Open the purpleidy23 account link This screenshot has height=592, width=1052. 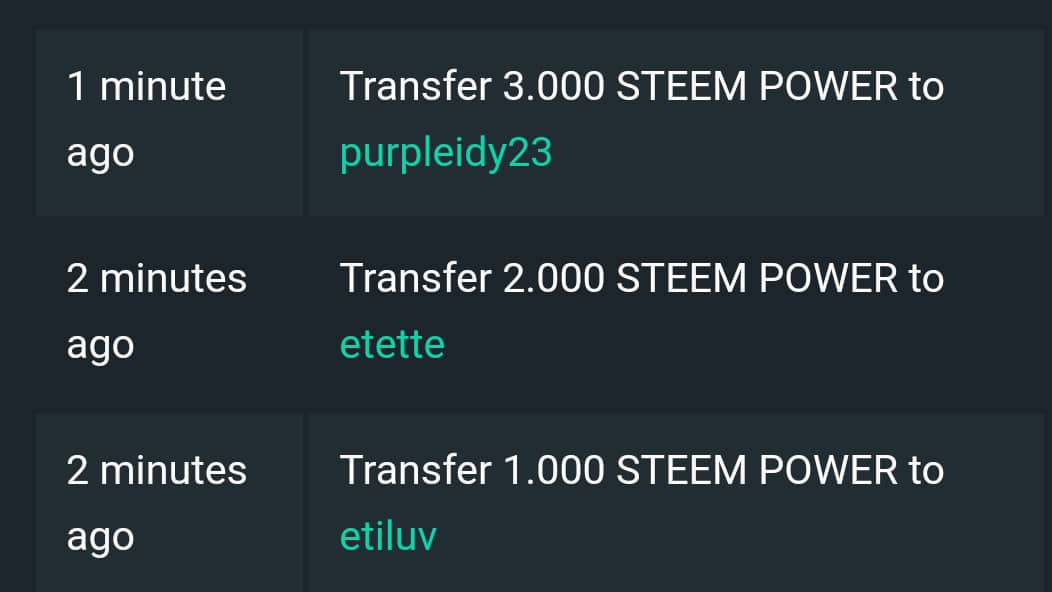pyautogui.click(x=445, y=154)
